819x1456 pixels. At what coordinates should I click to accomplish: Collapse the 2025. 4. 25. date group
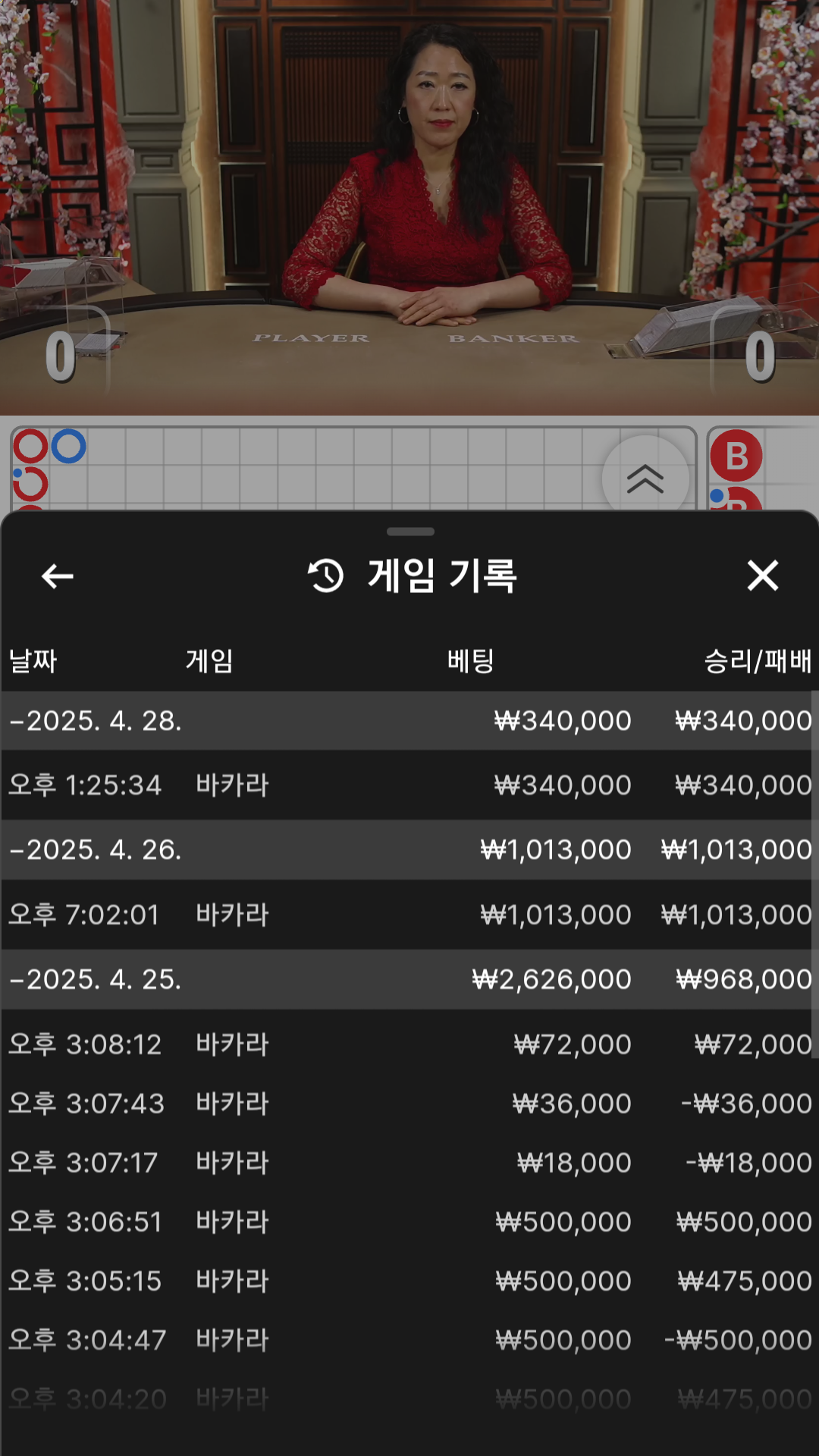96,979
